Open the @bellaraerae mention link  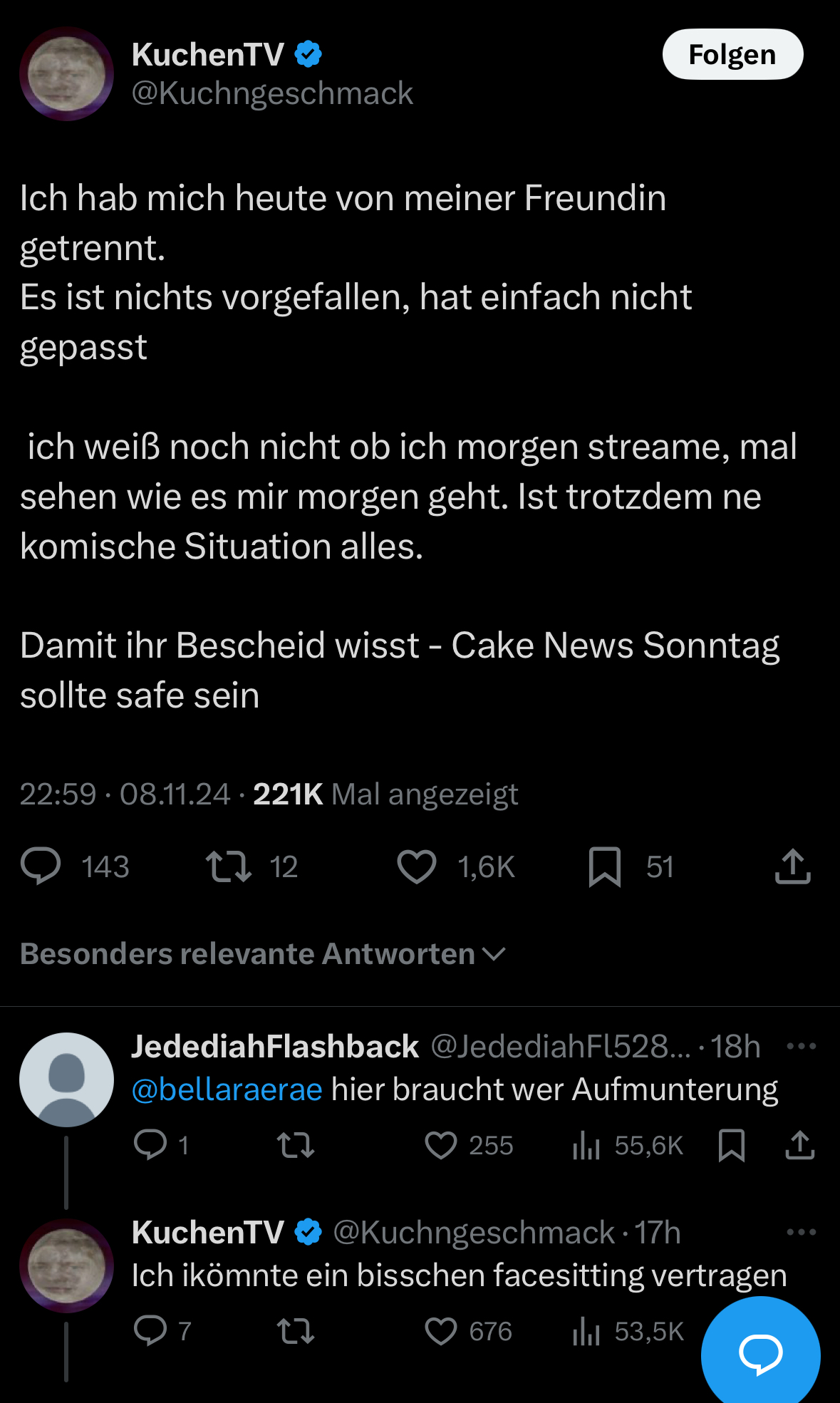(x=227, y=1089)
